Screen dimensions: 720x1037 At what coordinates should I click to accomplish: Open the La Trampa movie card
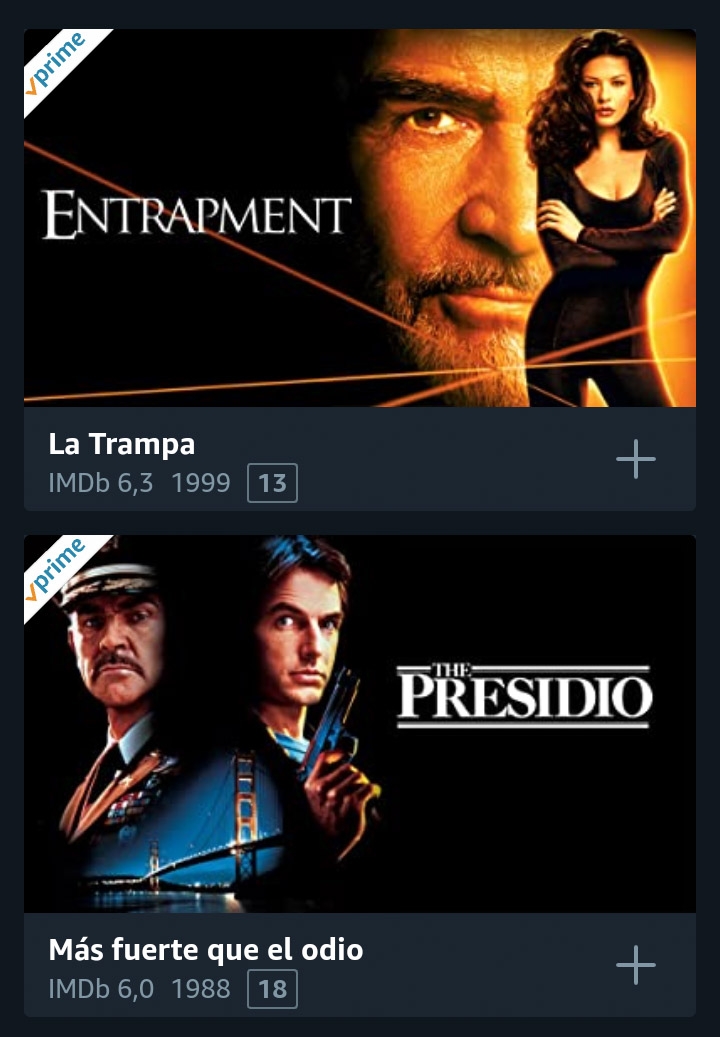point(359,218)
